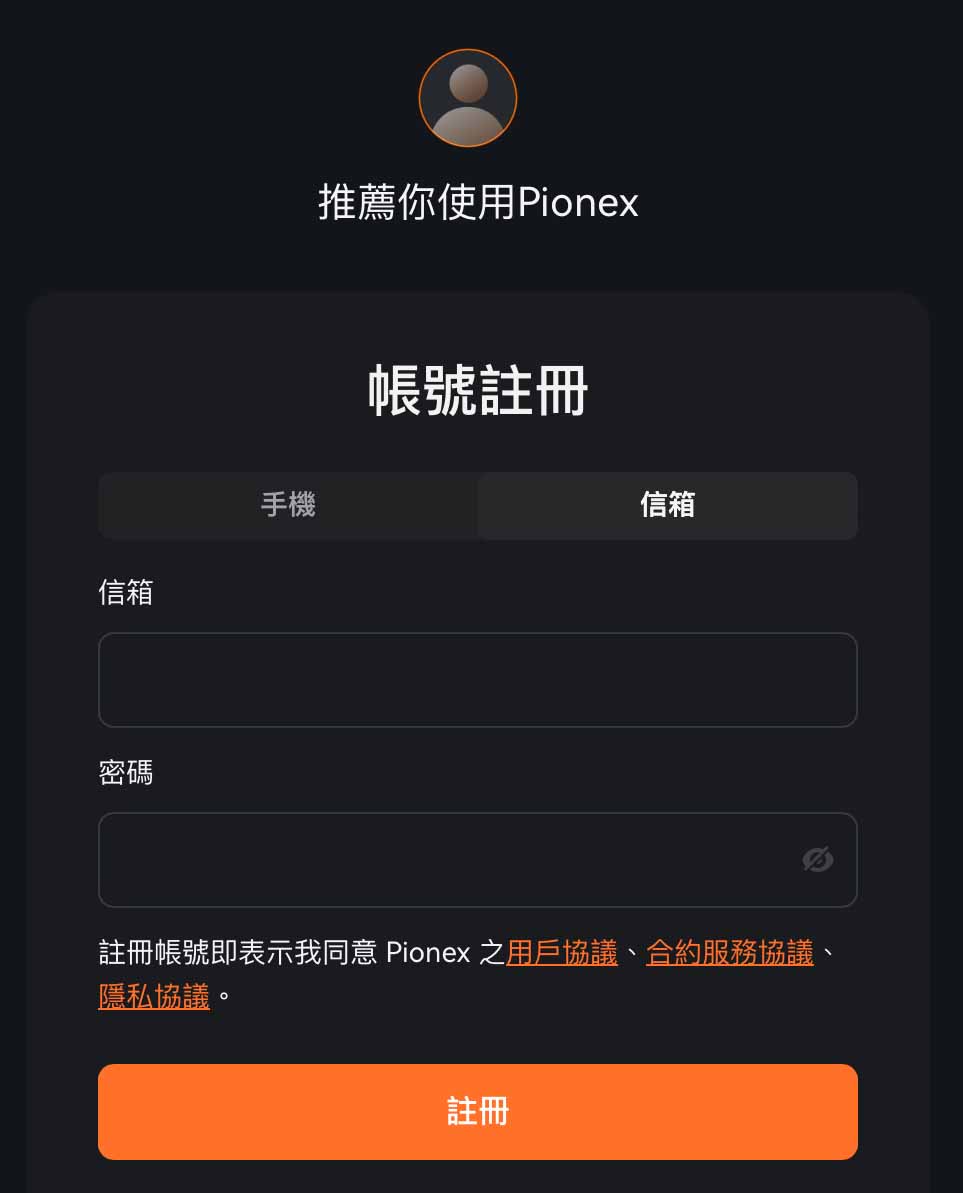Open the 合約服務協議 service agreement link
This screenshot has height=1193, width=963.
(729, 953)
